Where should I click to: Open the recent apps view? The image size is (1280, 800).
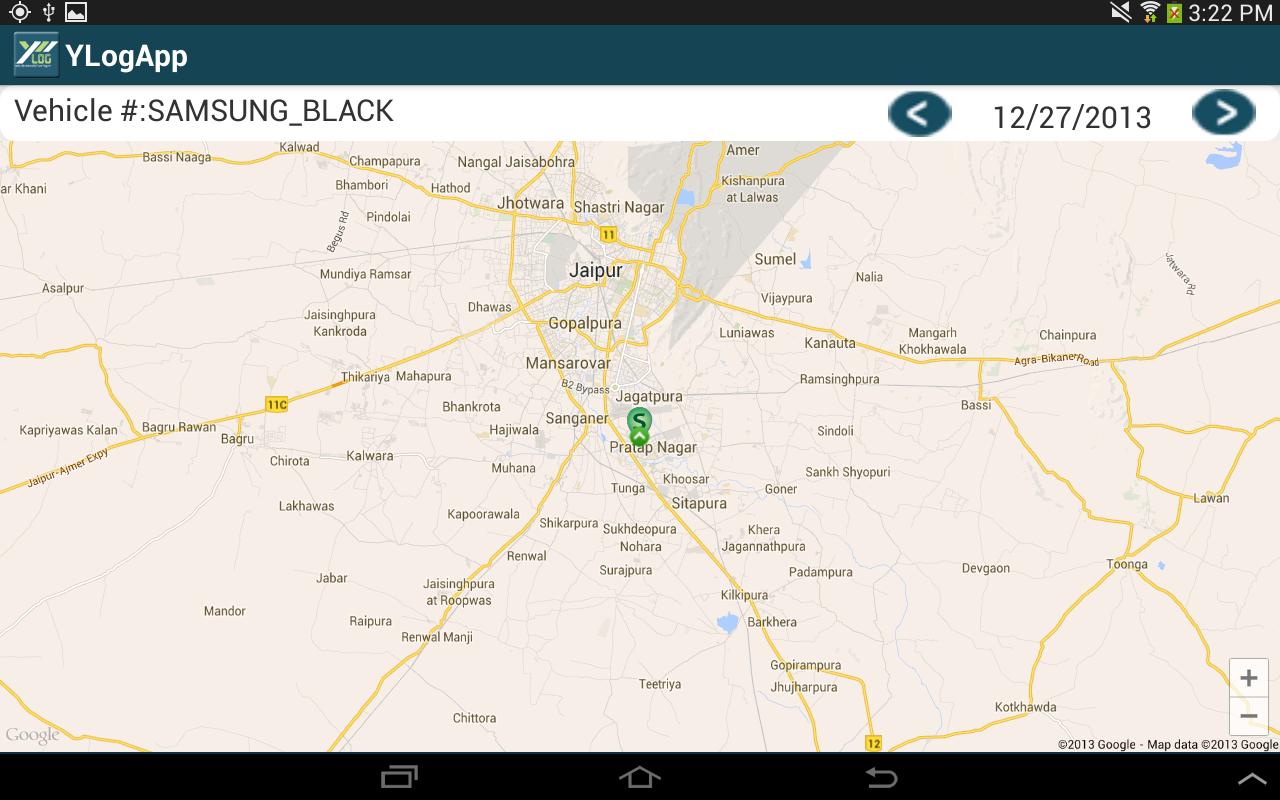[400, 777]
